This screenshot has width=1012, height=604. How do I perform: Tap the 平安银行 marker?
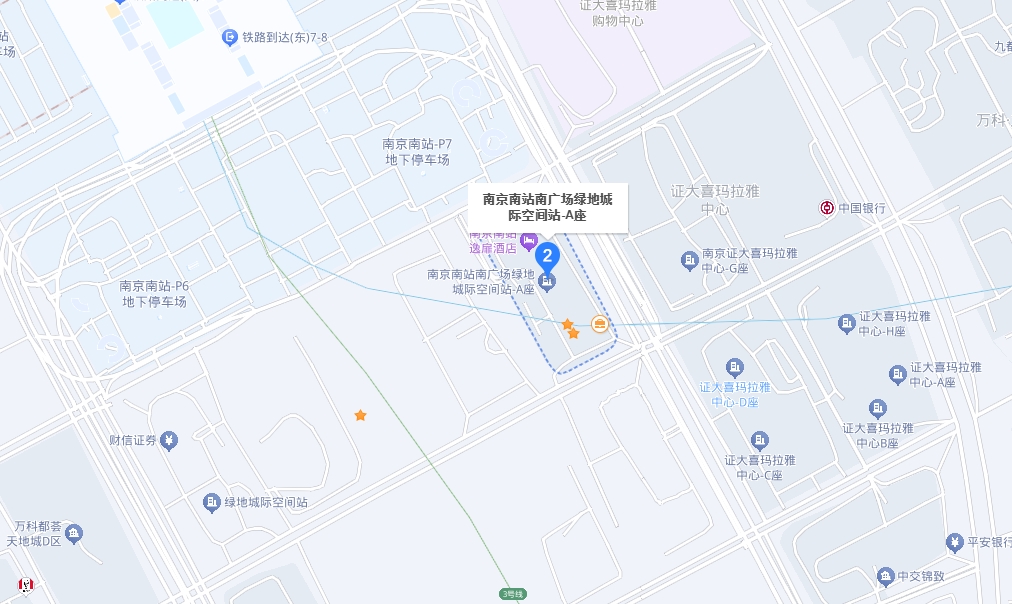click(x=954, y=543)
